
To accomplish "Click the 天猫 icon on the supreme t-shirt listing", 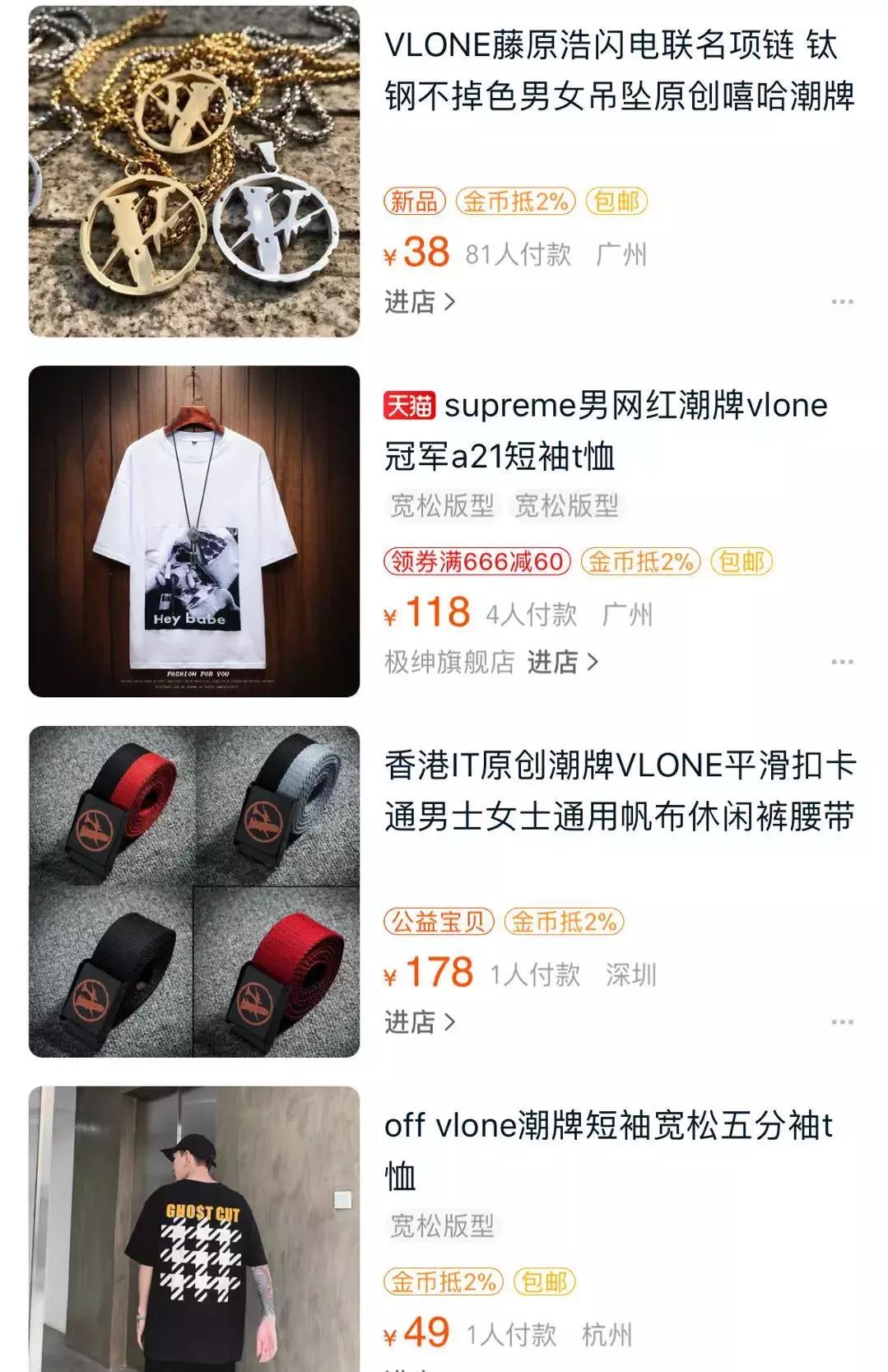I will tap(408, 407).
